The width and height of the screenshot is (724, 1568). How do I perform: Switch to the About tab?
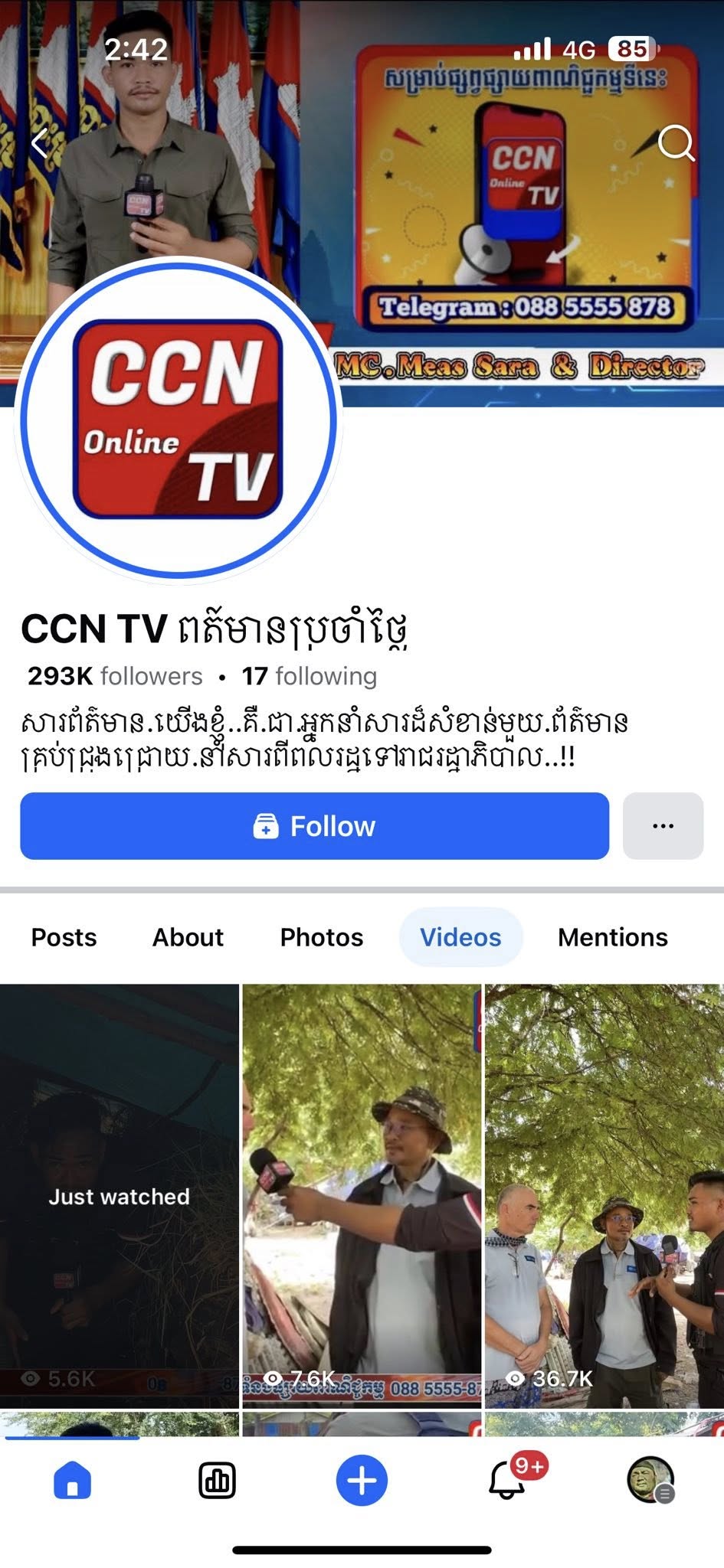(188, 937)
